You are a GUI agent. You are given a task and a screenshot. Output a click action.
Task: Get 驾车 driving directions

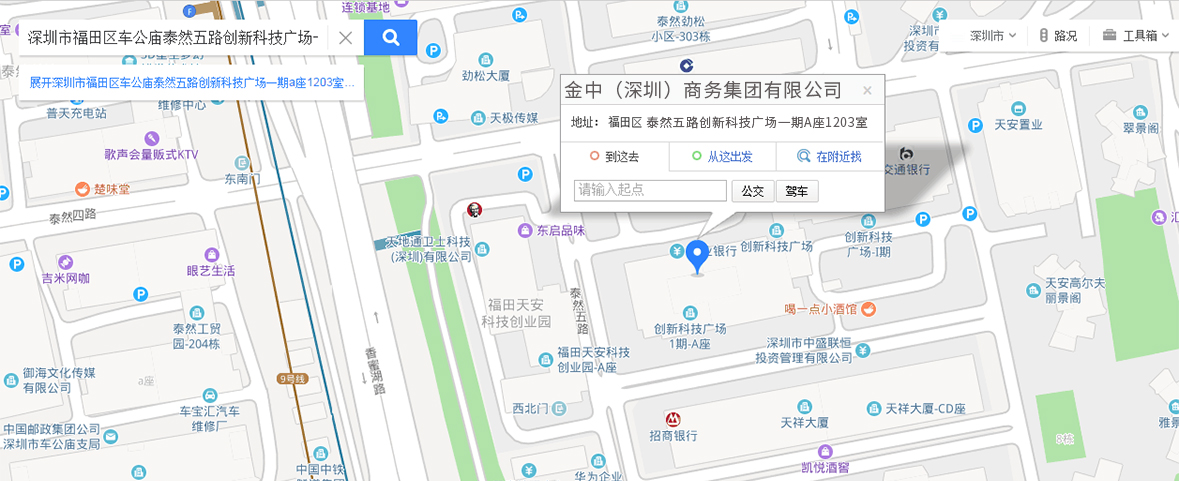797,191
